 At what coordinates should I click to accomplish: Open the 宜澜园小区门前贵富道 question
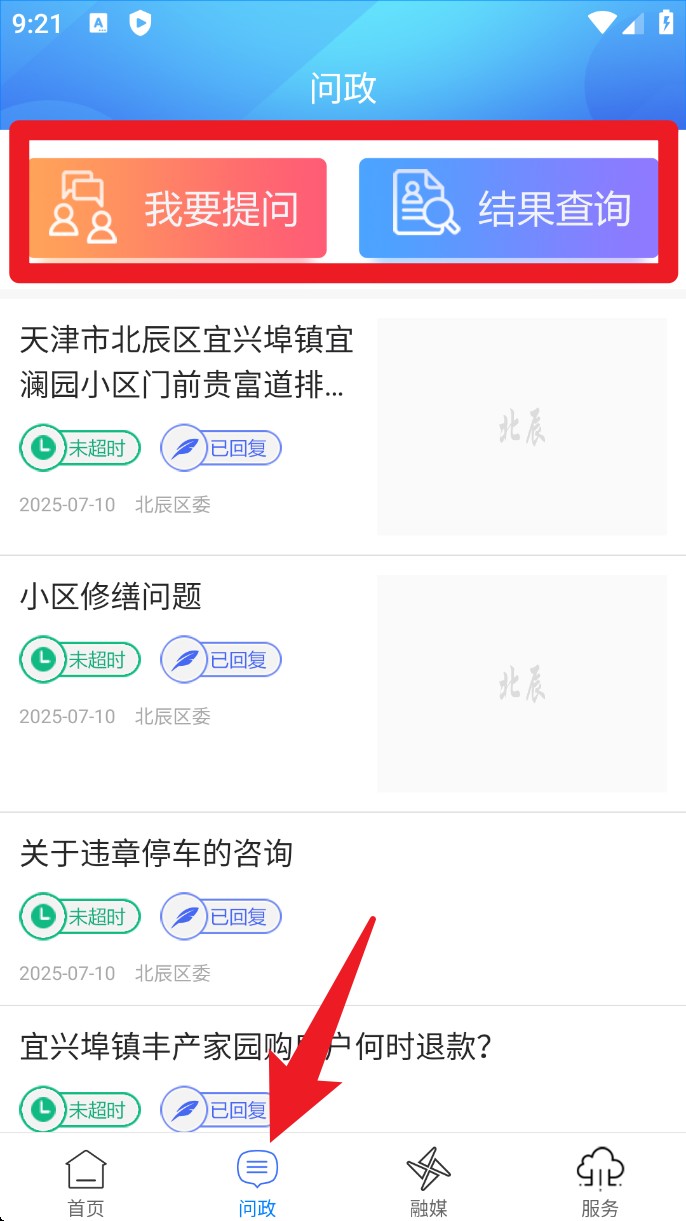coord(186,361)
